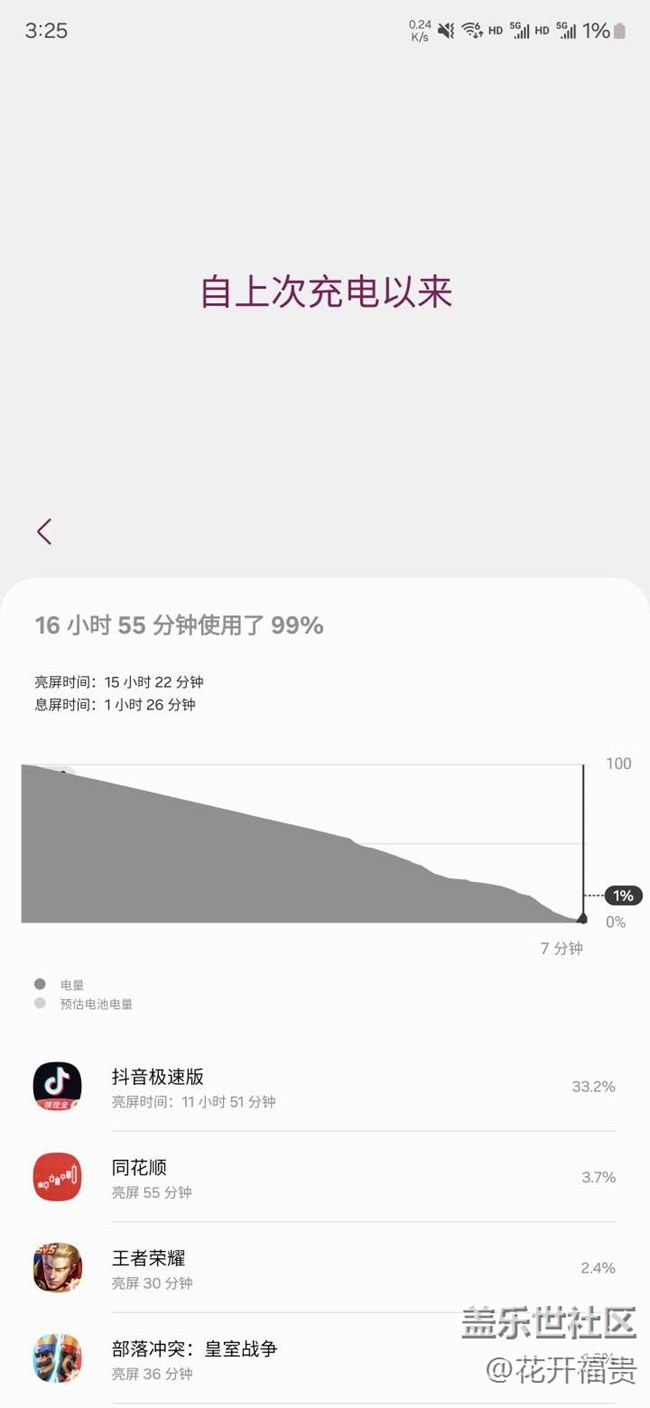Open 王者荣耀 battery usage details
650x1408 pixels.
(x=325, y=1268)
